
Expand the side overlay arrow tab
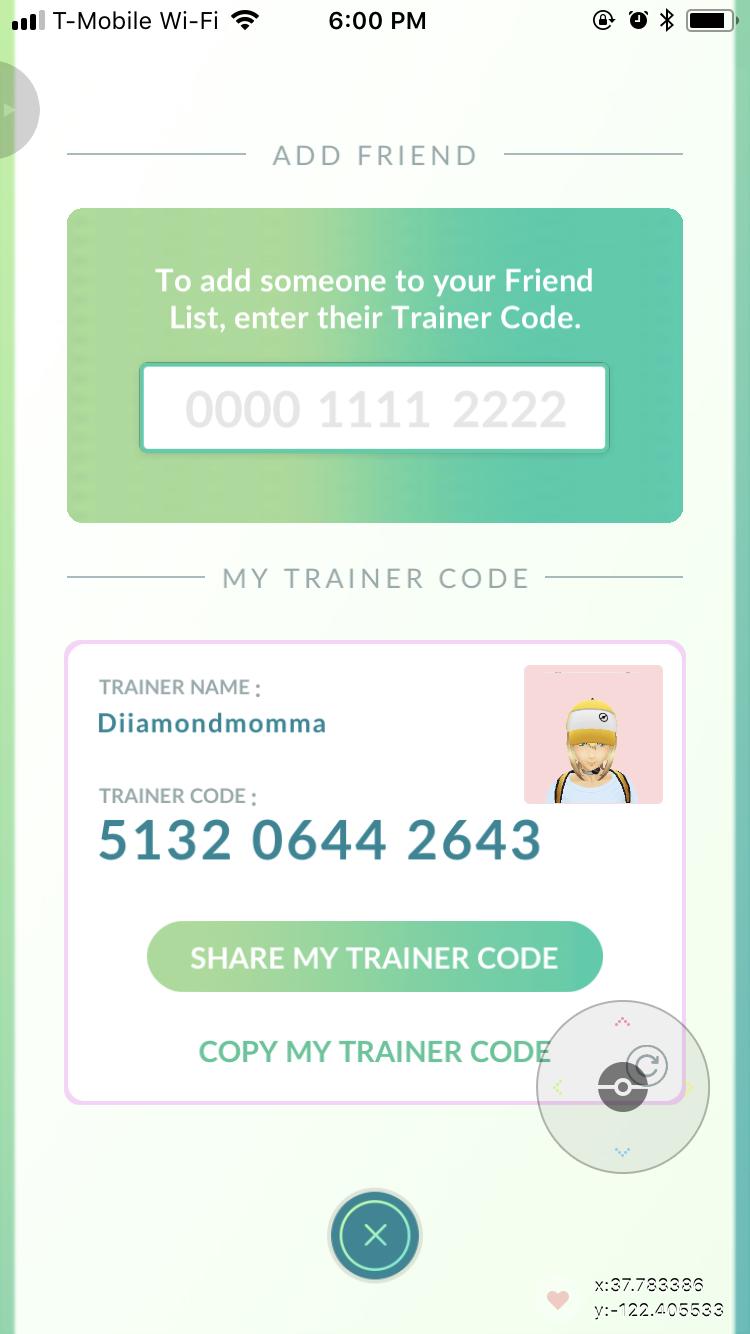(x=12, y=110)
